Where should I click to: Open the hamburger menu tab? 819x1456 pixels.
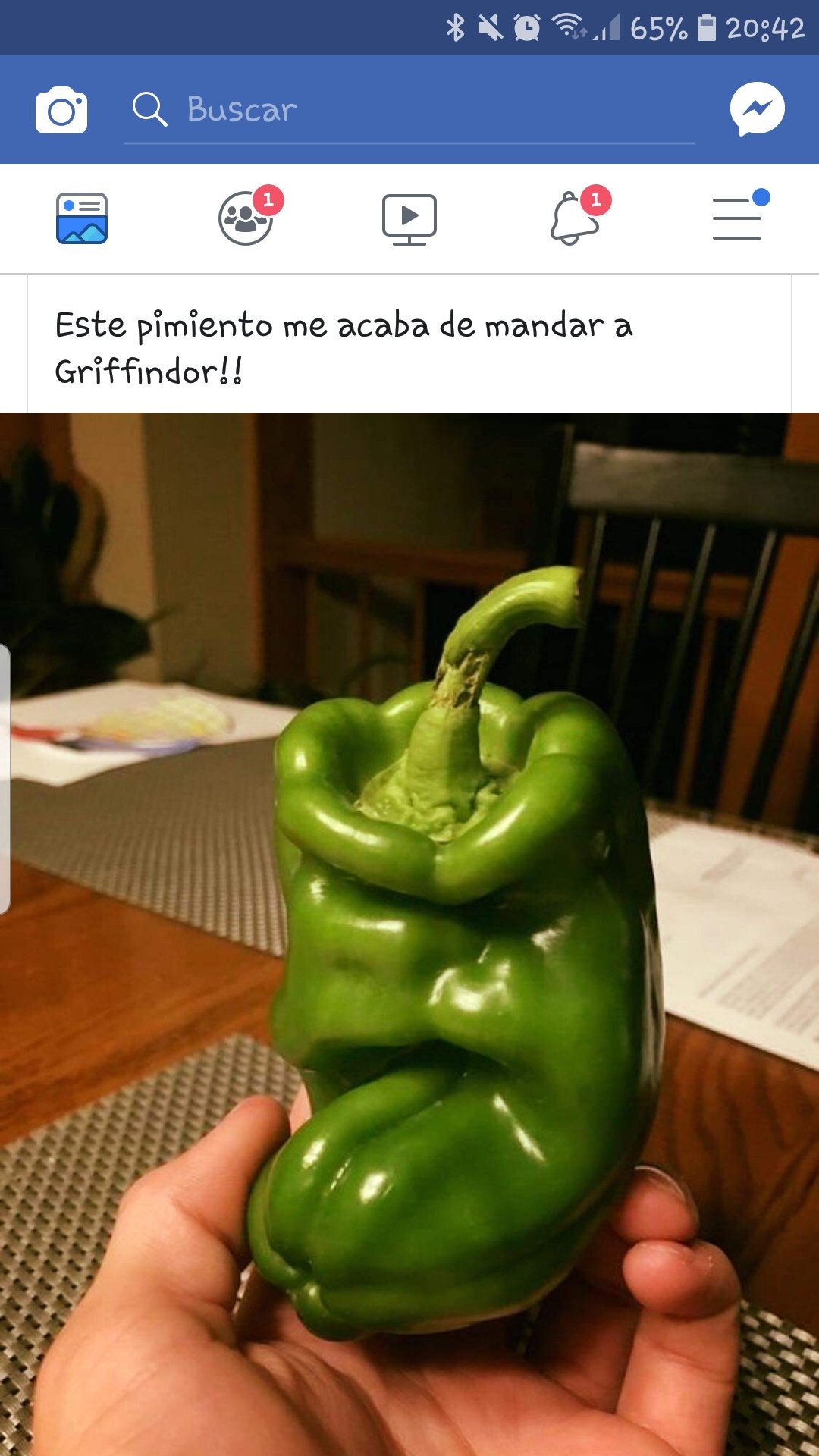737,218
